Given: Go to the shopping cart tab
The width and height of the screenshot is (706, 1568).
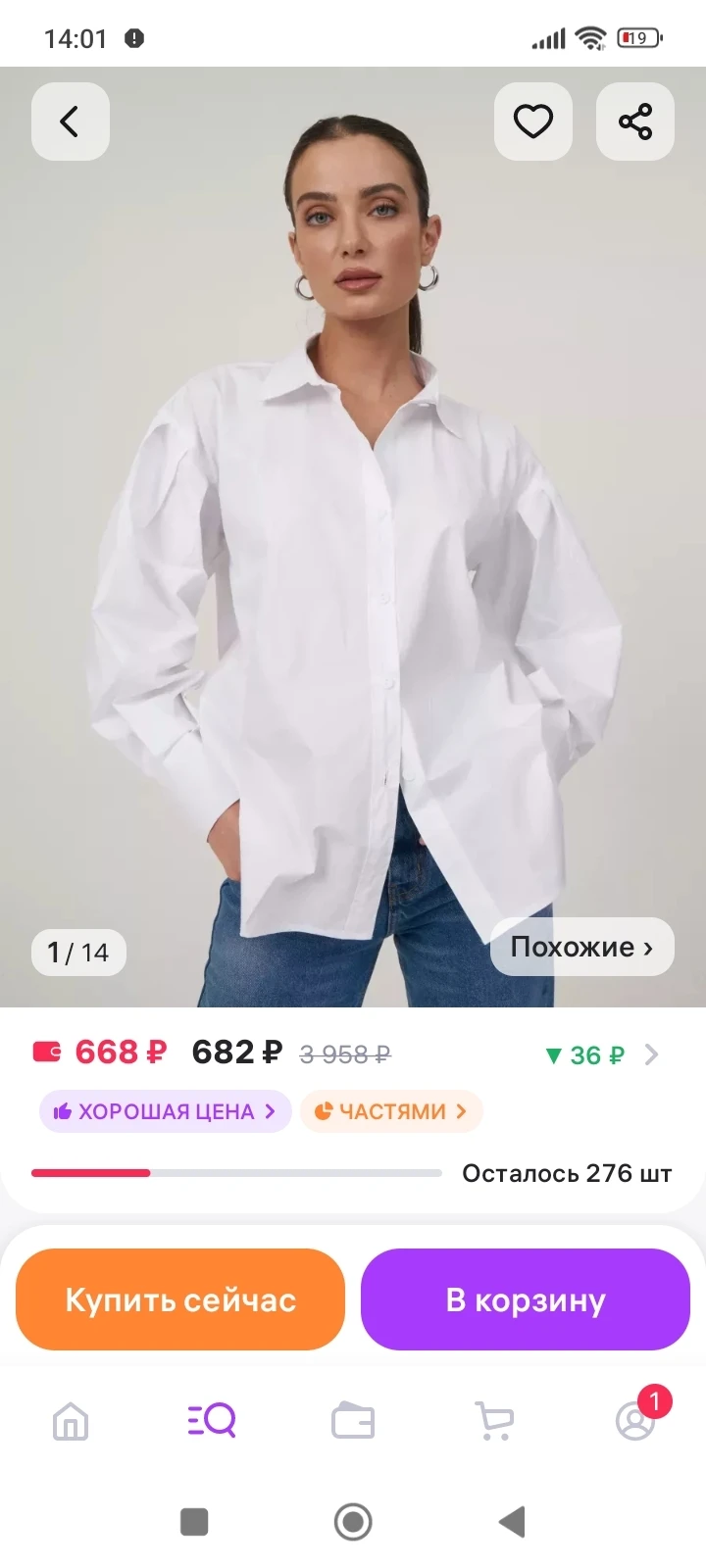Looking at the screenshot, I should tap(494, 1420).
